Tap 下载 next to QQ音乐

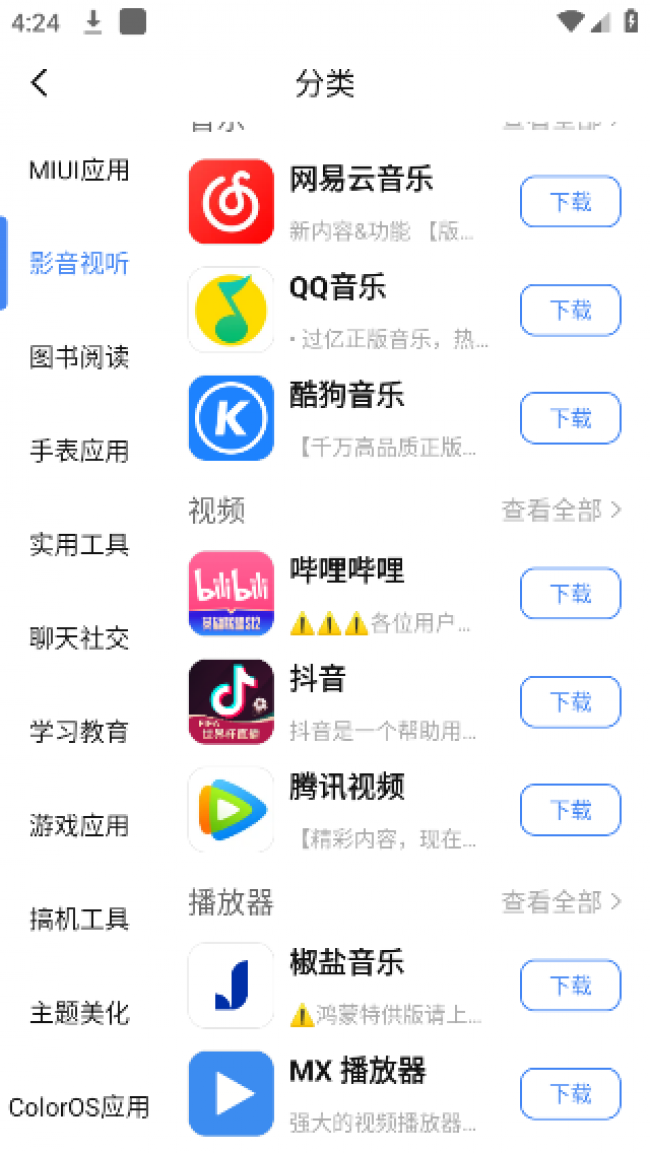tap(570, 310)
